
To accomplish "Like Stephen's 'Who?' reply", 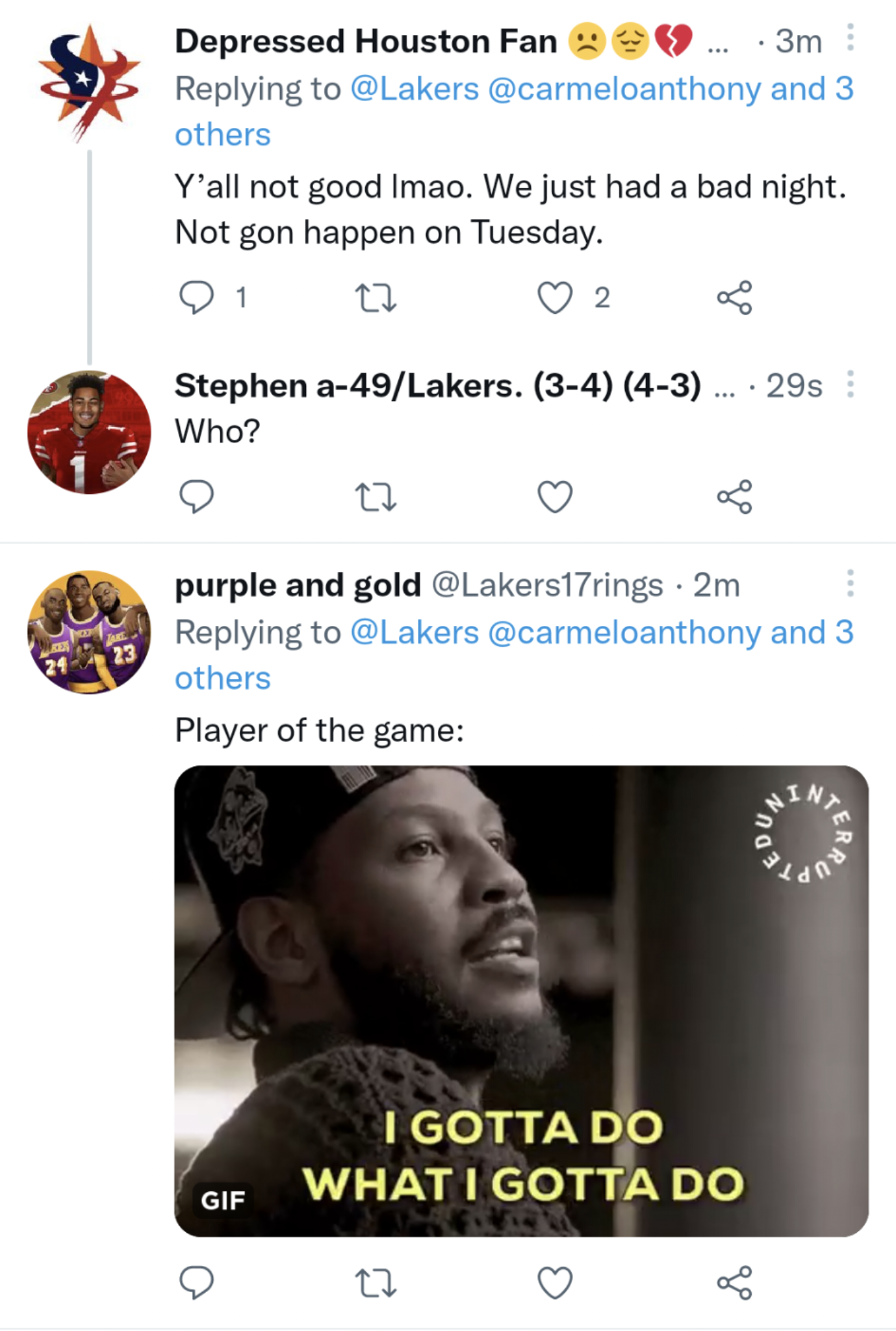I will pos(556,498).
